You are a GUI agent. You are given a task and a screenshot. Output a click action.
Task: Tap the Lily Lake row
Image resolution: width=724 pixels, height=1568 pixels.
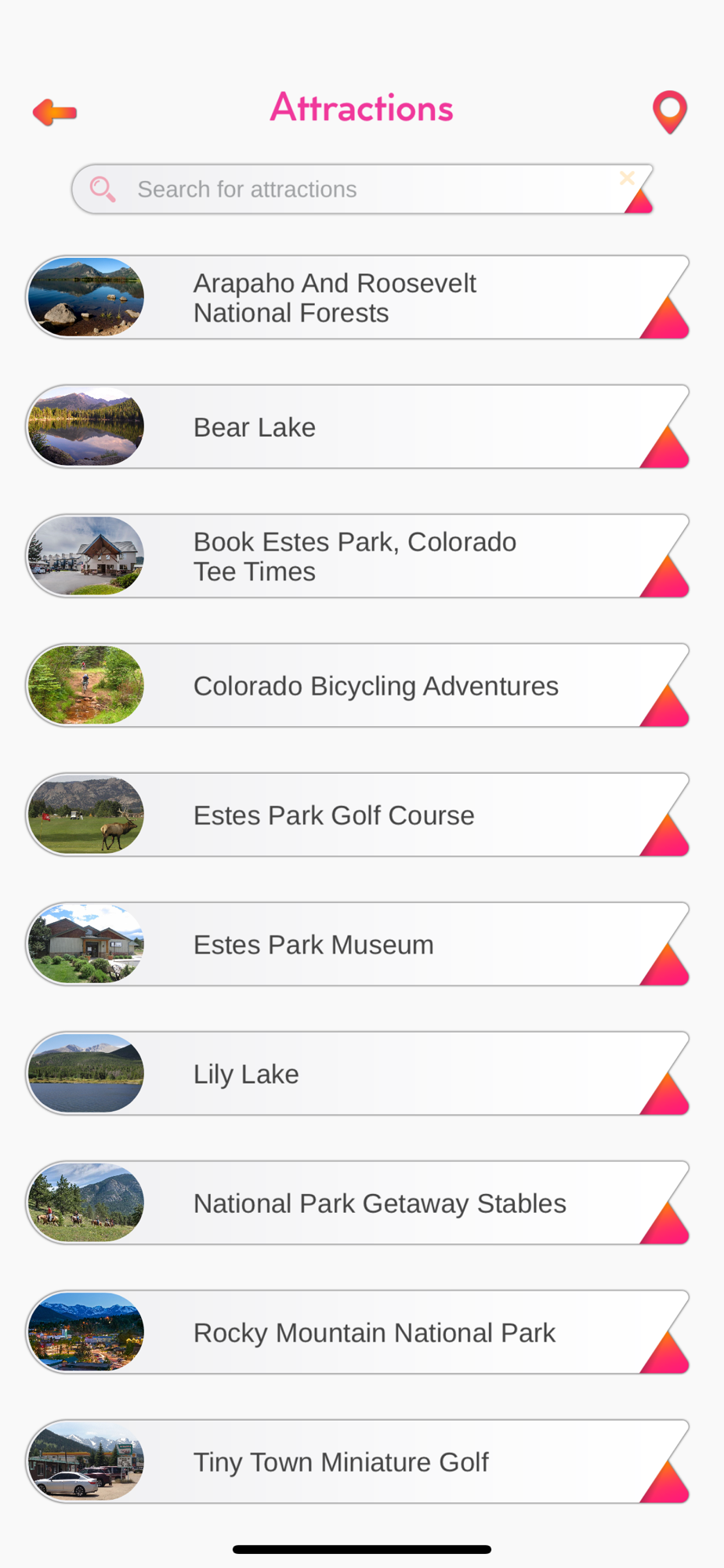tap(357, 1074)
